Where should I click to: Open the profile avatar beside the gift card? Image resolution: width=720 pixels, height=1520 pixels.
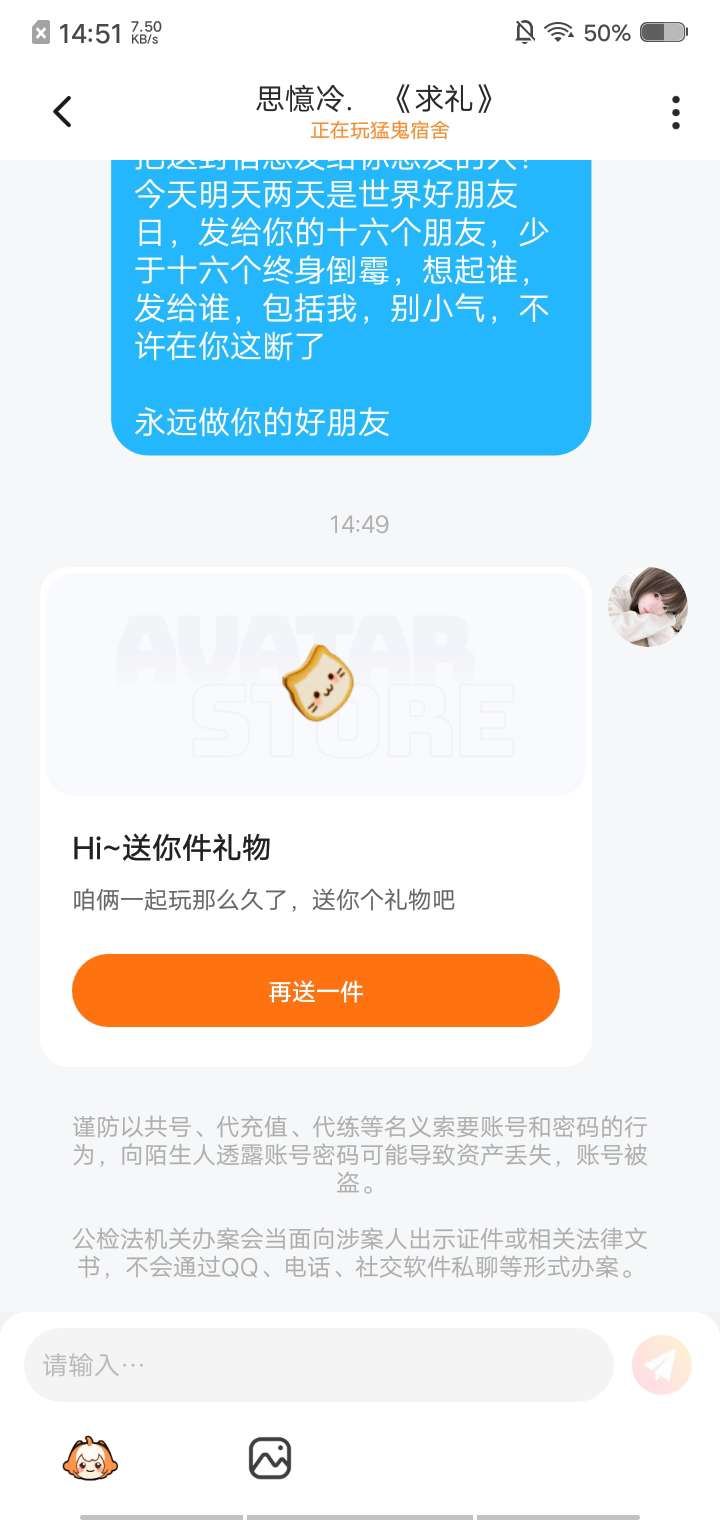pos(648,607)
